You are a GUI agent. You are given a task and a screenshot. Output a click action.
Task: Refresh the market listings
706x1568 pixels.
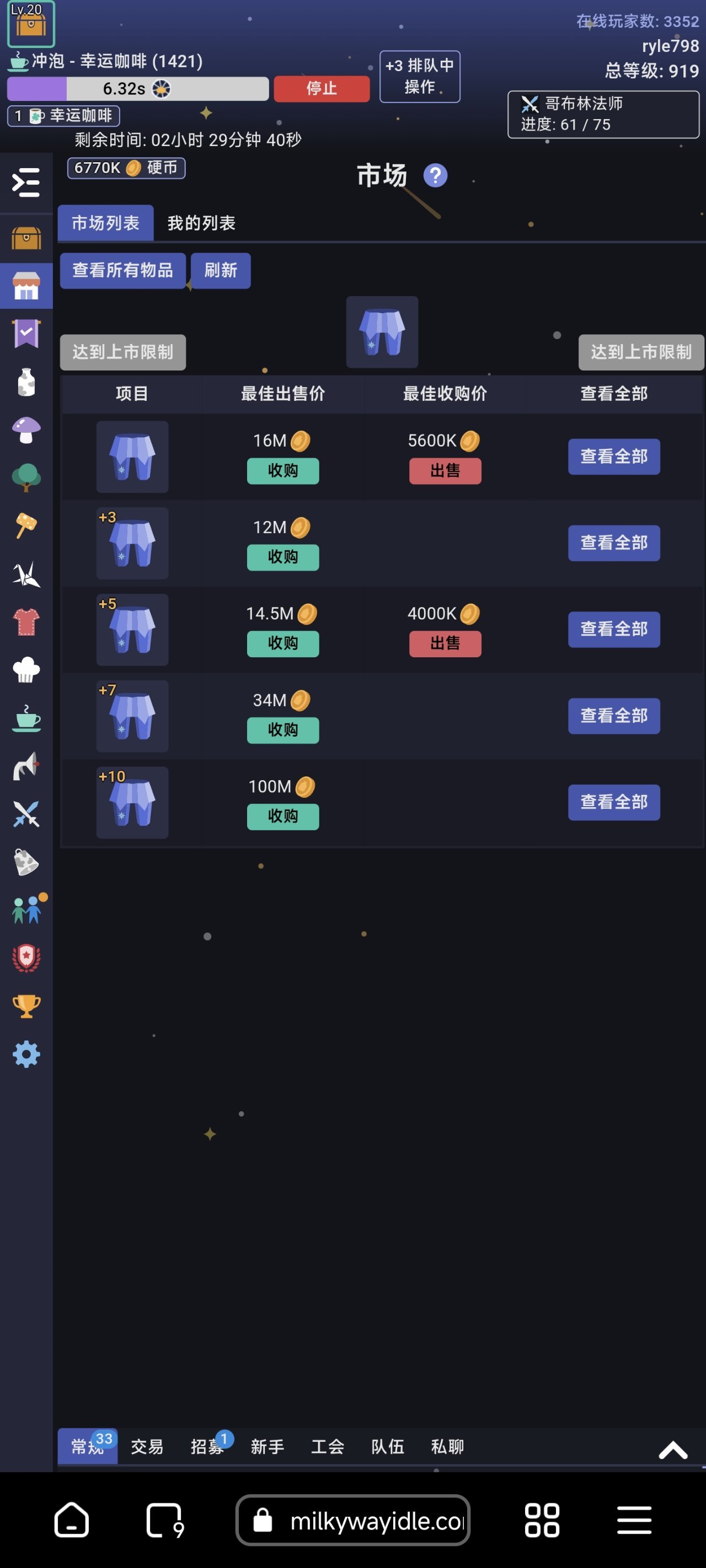coord(221,270)
